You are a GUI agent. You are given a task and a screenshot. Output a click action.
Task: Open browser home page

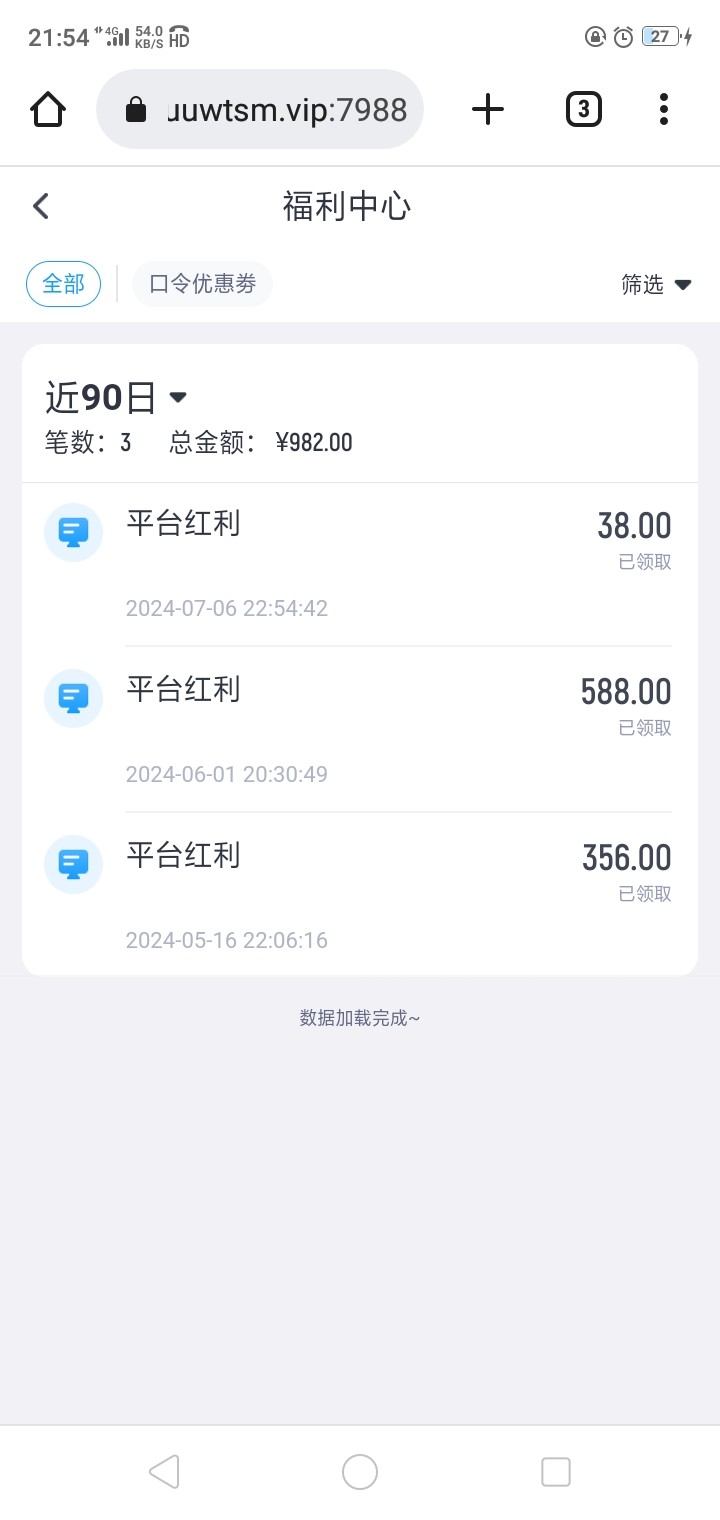[48, 109]
